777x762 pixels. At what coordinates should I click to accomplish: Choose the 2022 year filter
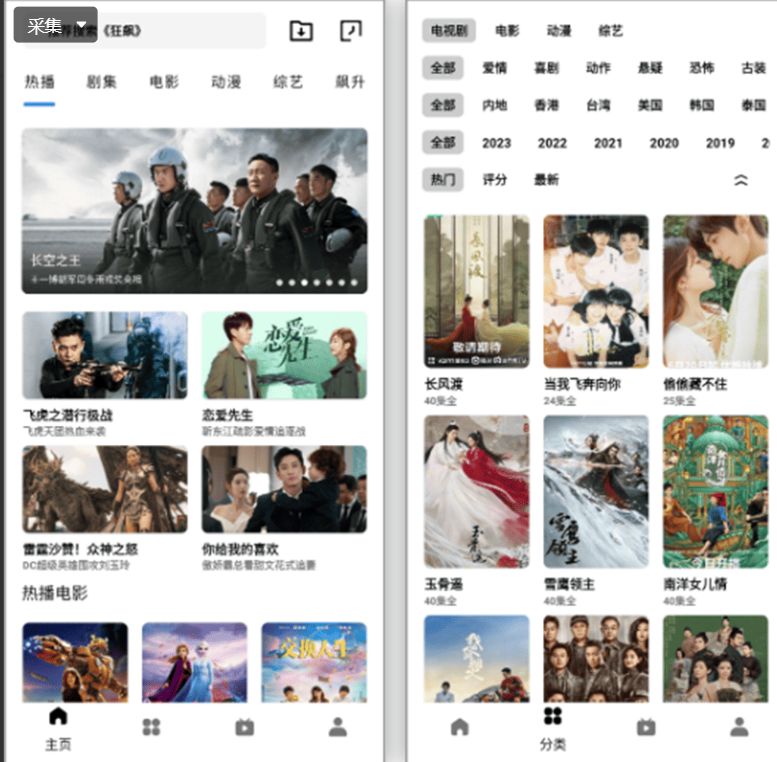coord(552,143)
